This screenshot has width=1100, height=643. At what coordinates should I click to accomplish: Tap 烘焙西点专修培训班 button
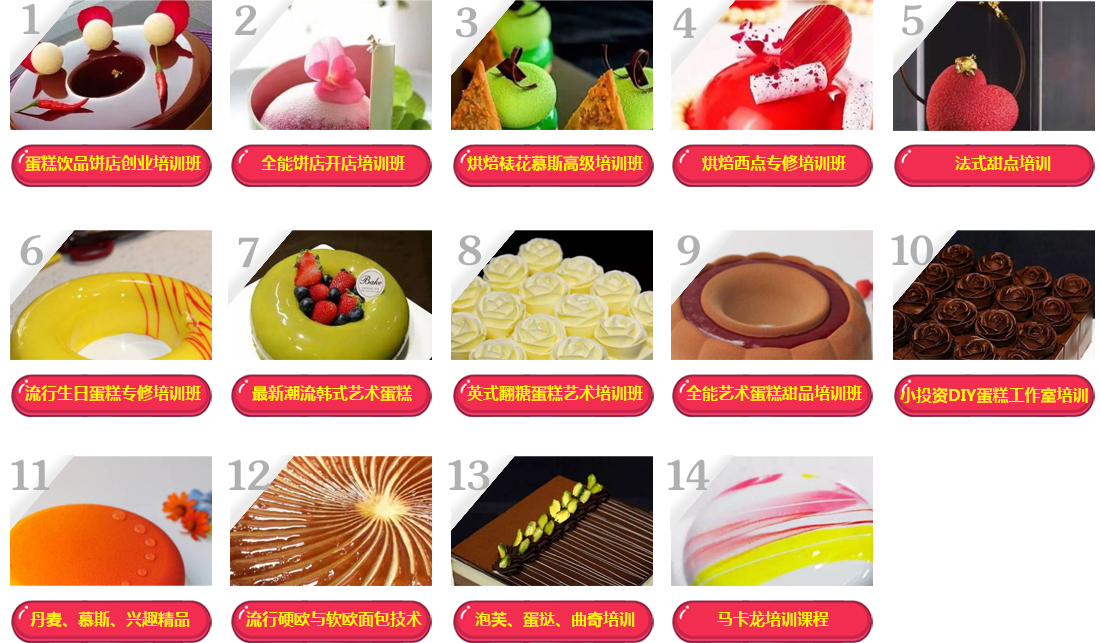tap(772, 165)
